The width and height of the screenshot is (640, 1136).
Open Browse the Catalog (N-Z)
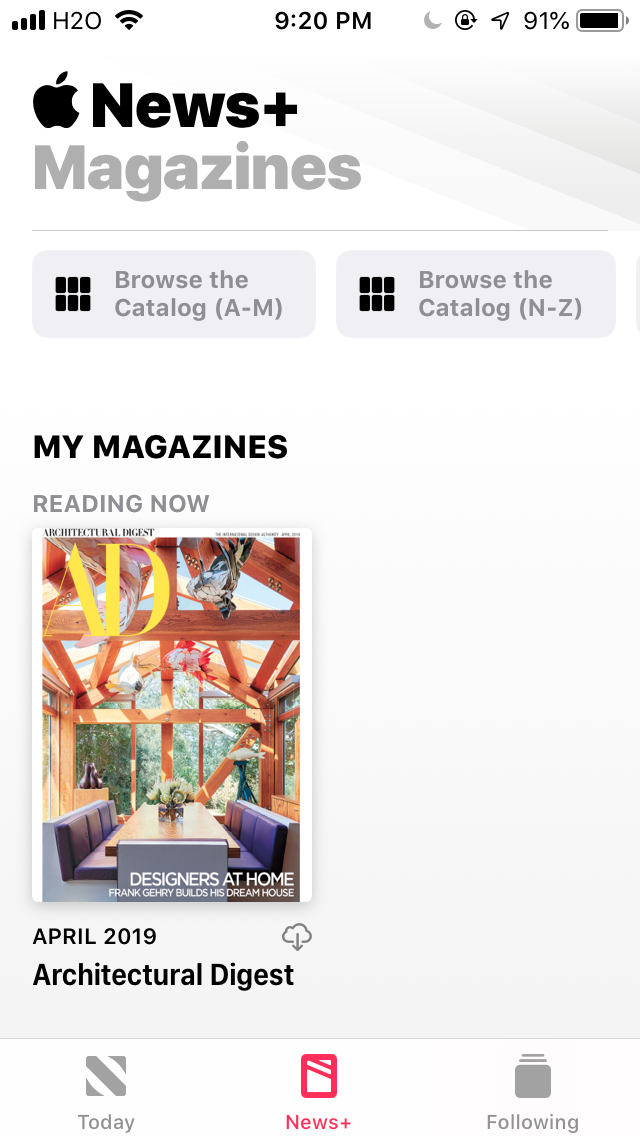476,294
